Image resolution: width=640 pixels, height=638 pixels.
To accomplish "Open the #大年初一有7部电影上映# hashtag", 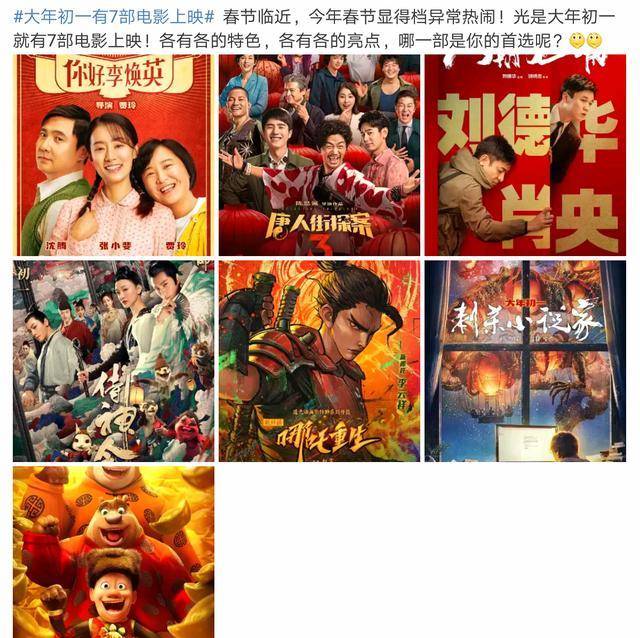I will 108,17.
